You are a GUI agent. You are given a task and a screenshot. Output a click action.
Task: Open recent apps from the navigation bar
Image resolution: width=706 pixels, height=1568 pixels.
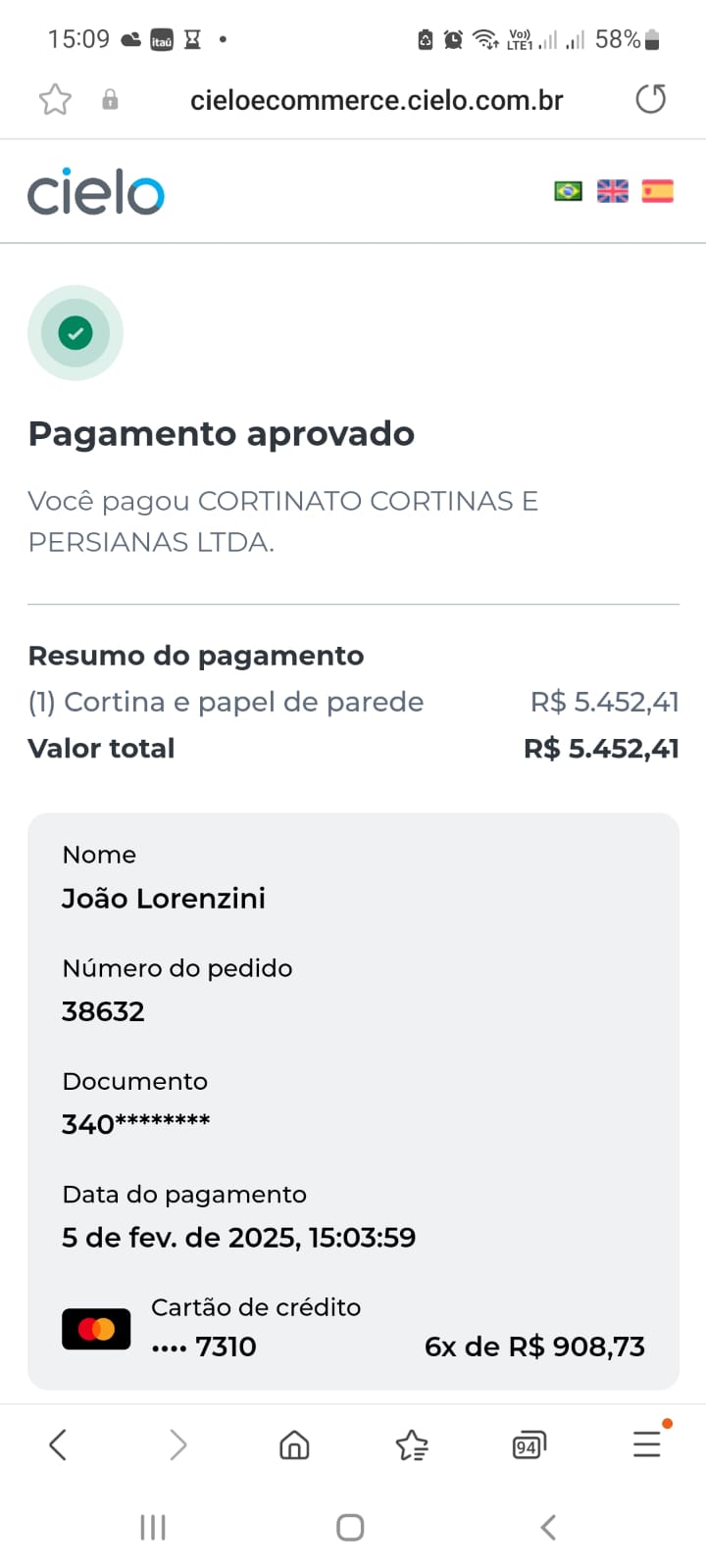point(153,1527)
